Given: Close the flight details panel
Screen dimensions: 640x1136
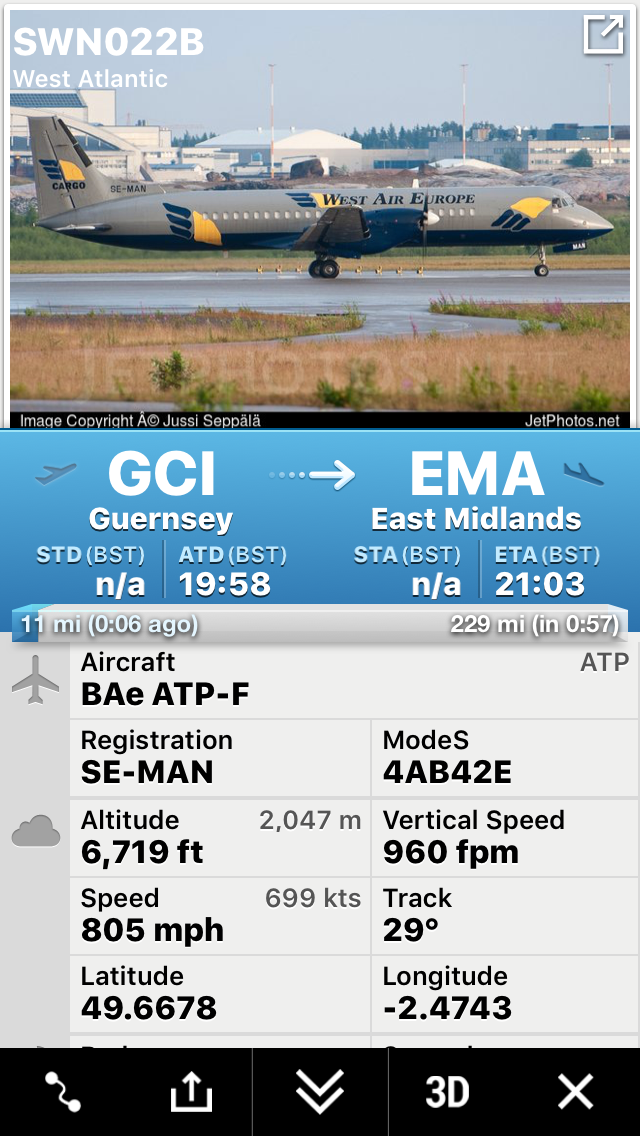Looking at the screenshot, I should 575,1092.
